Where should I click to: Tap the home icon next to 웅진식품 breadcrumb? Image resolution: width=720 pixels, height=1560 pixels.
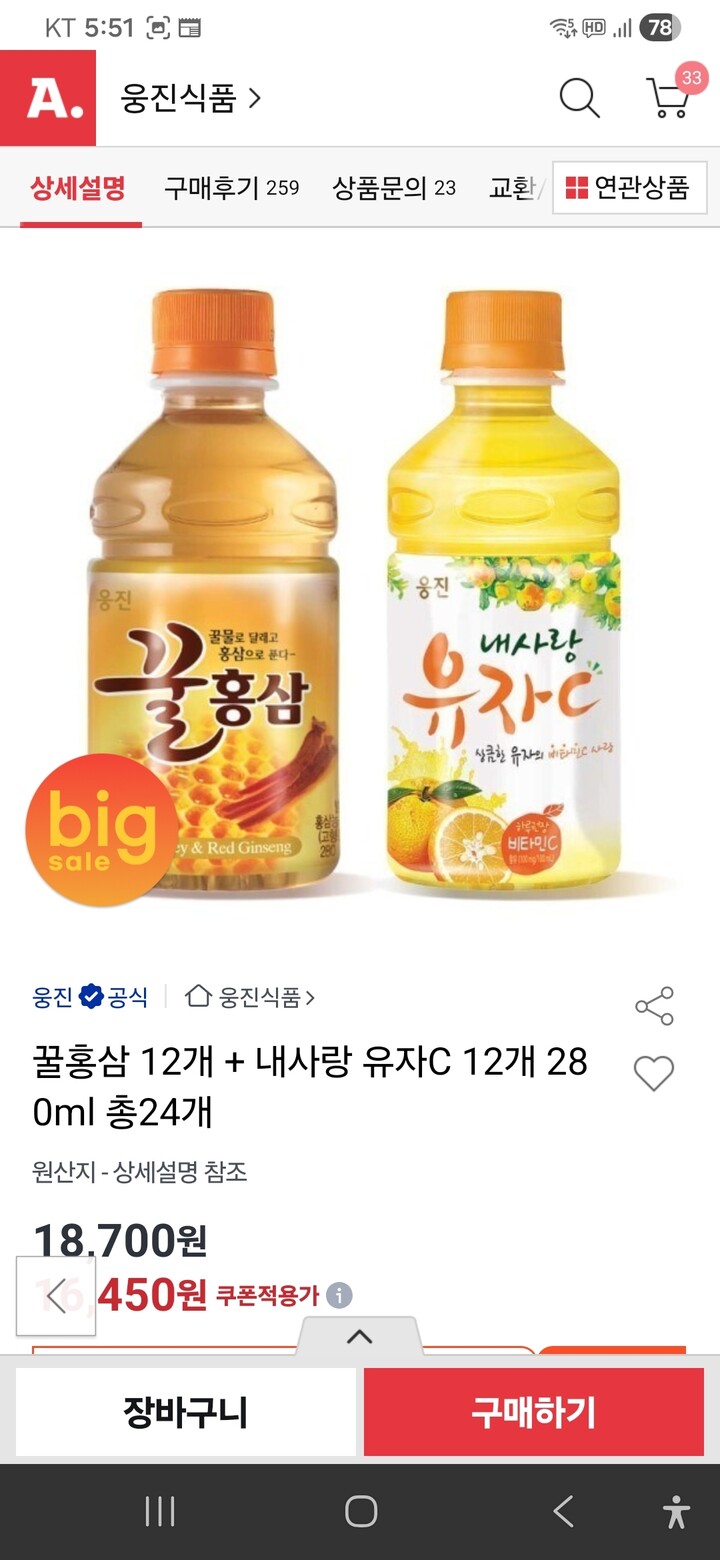[197, 996]
